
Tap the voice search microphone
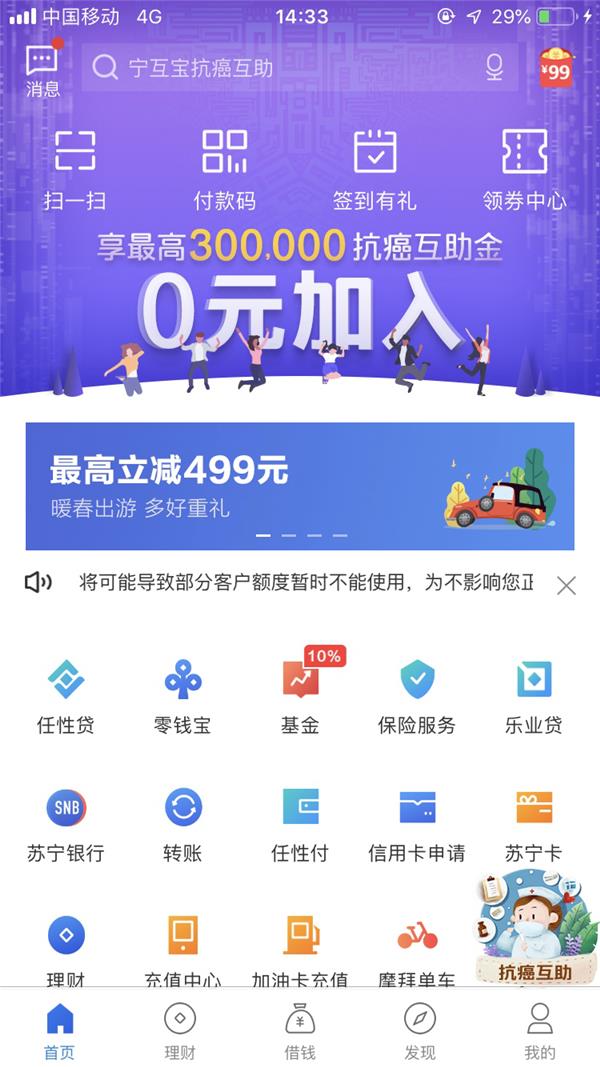coord(494,68)
